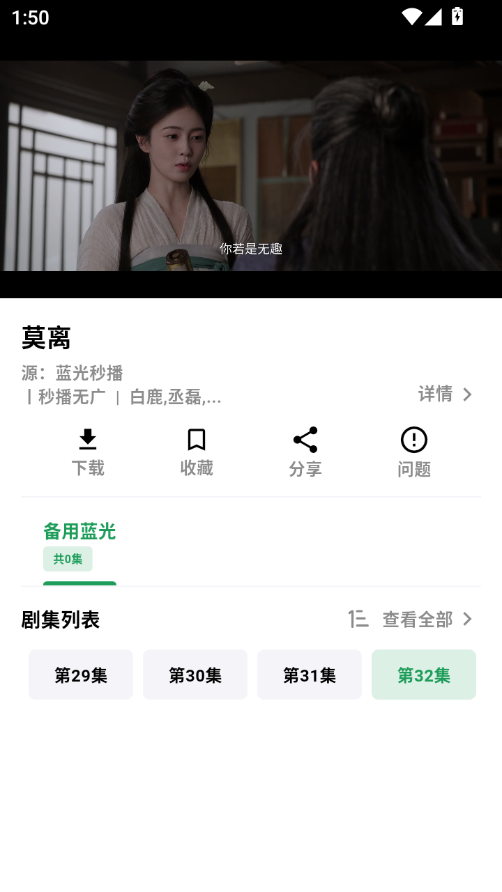
Task: Play episode 第29集
Action: click(x=81, y=675)
